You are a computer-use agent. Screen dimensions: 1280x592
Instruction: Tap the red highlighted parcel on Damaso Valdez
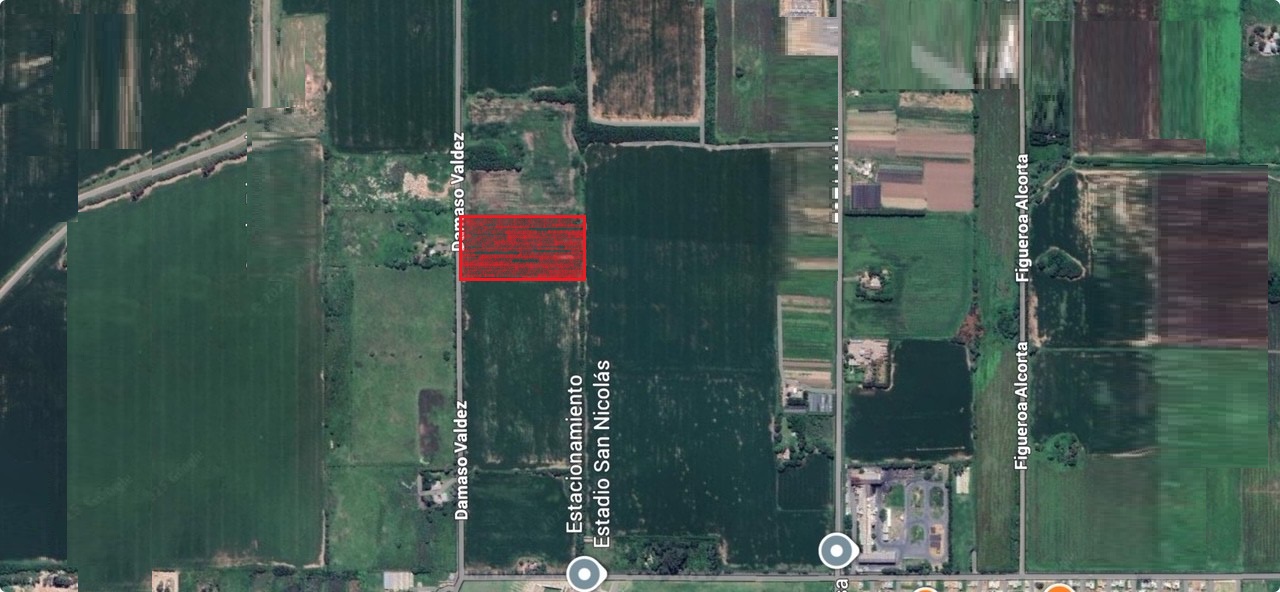522,248
